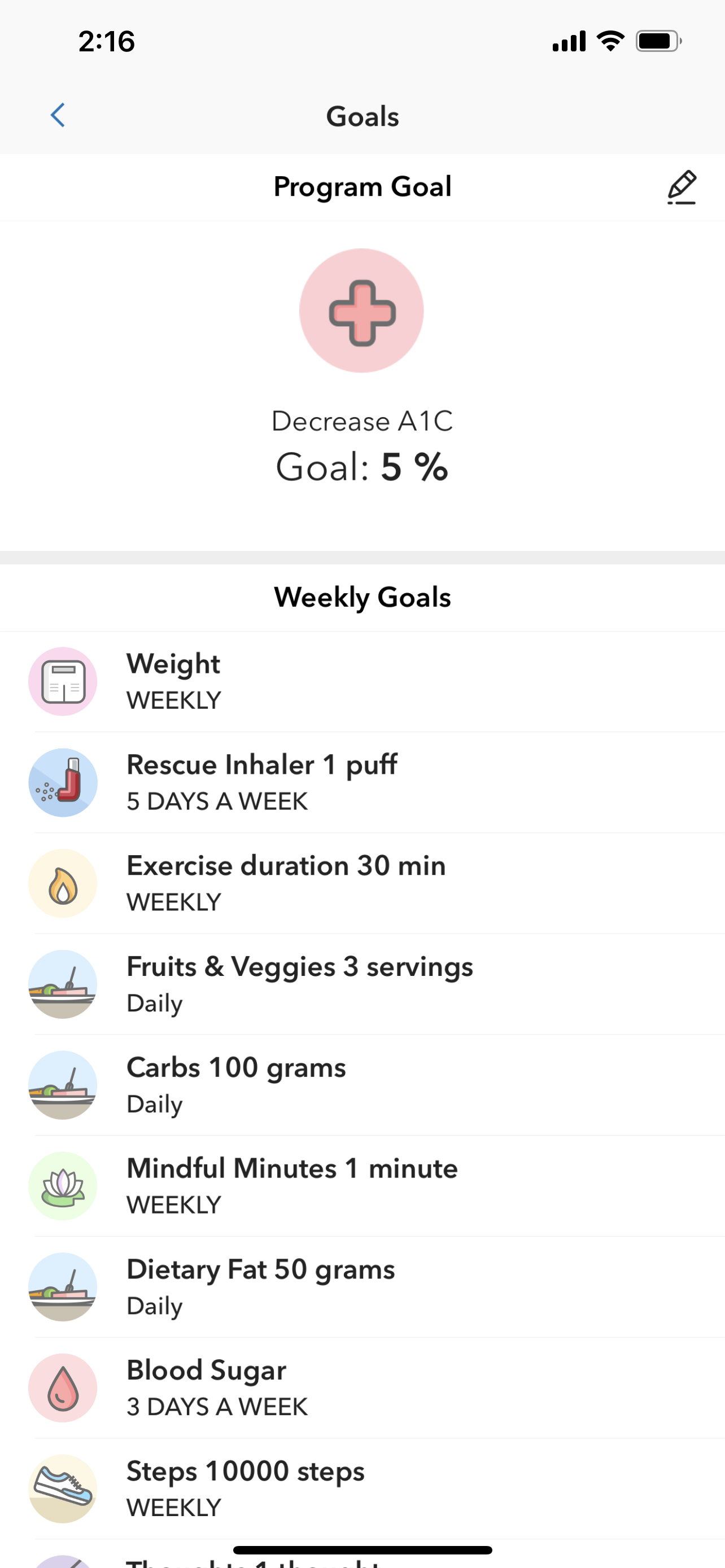This screenshot has height=1568, width=725.
Task: Open Fruits & Veggies 3 servings goal
Action: pyautogui.click(x=362, y=985)
